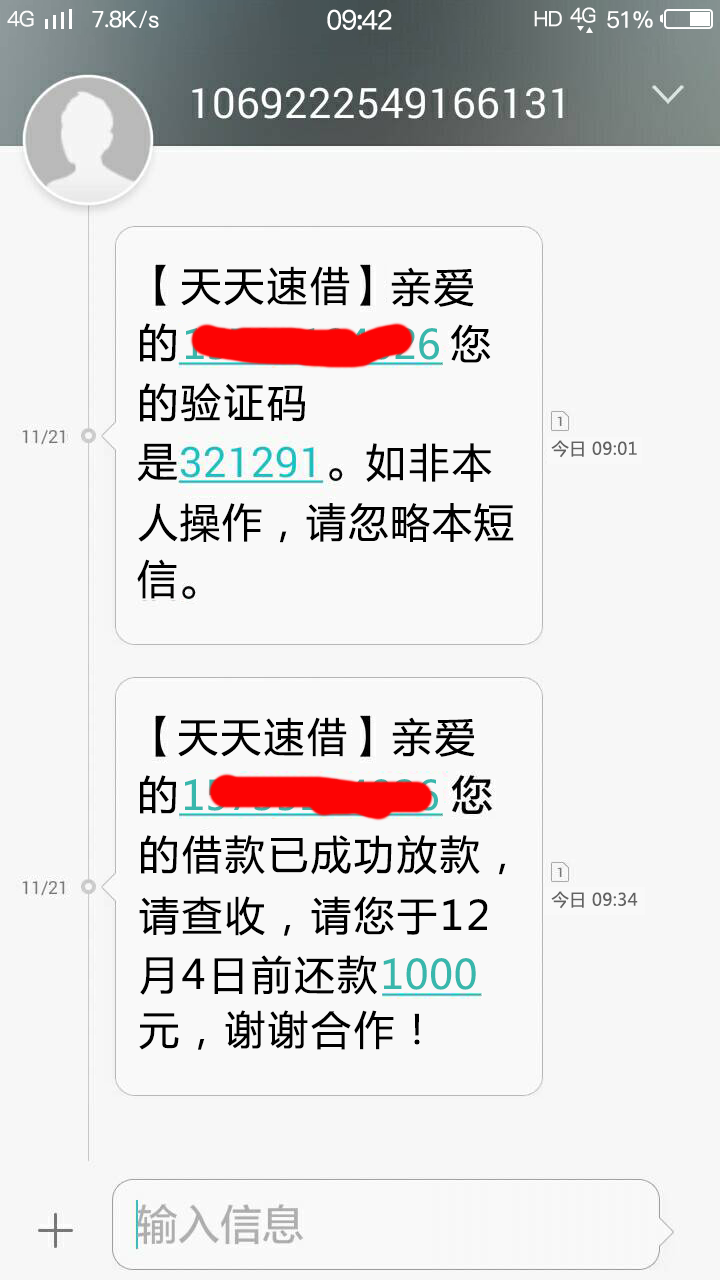Tap the verification code link 321291
This screenshot has width=720, height=1280.
tap(250, 463)
